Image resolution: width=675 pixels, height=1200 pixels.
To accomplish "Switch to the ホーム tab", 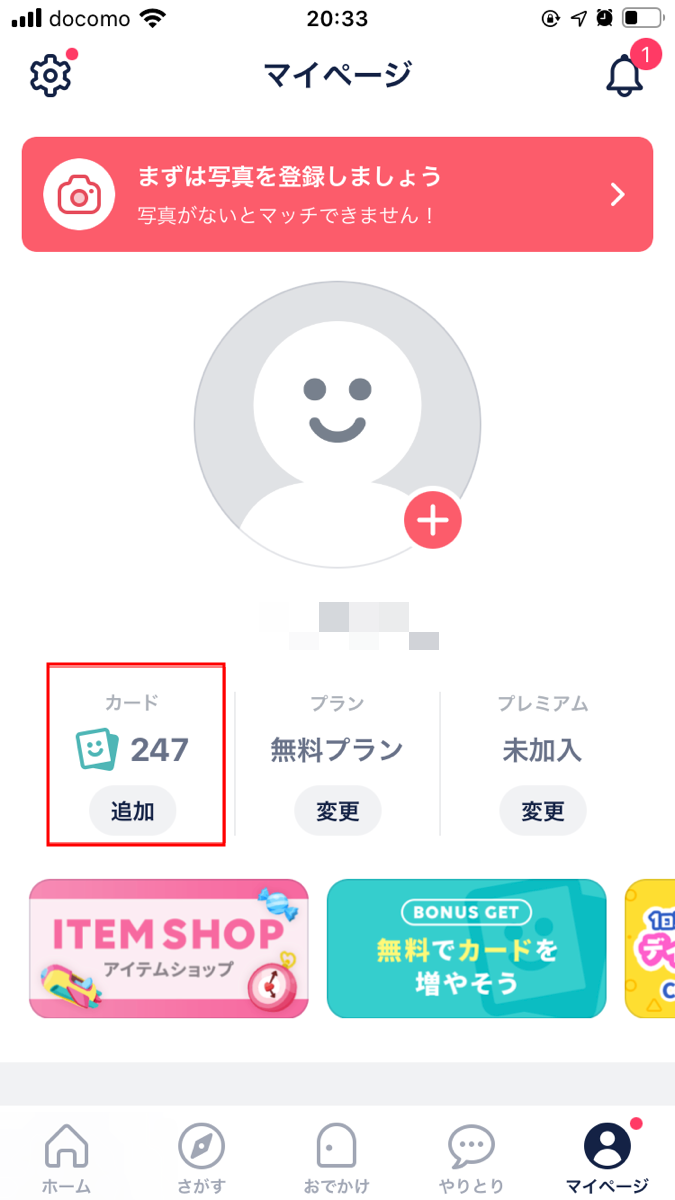I will click(x=66, y=1157).
